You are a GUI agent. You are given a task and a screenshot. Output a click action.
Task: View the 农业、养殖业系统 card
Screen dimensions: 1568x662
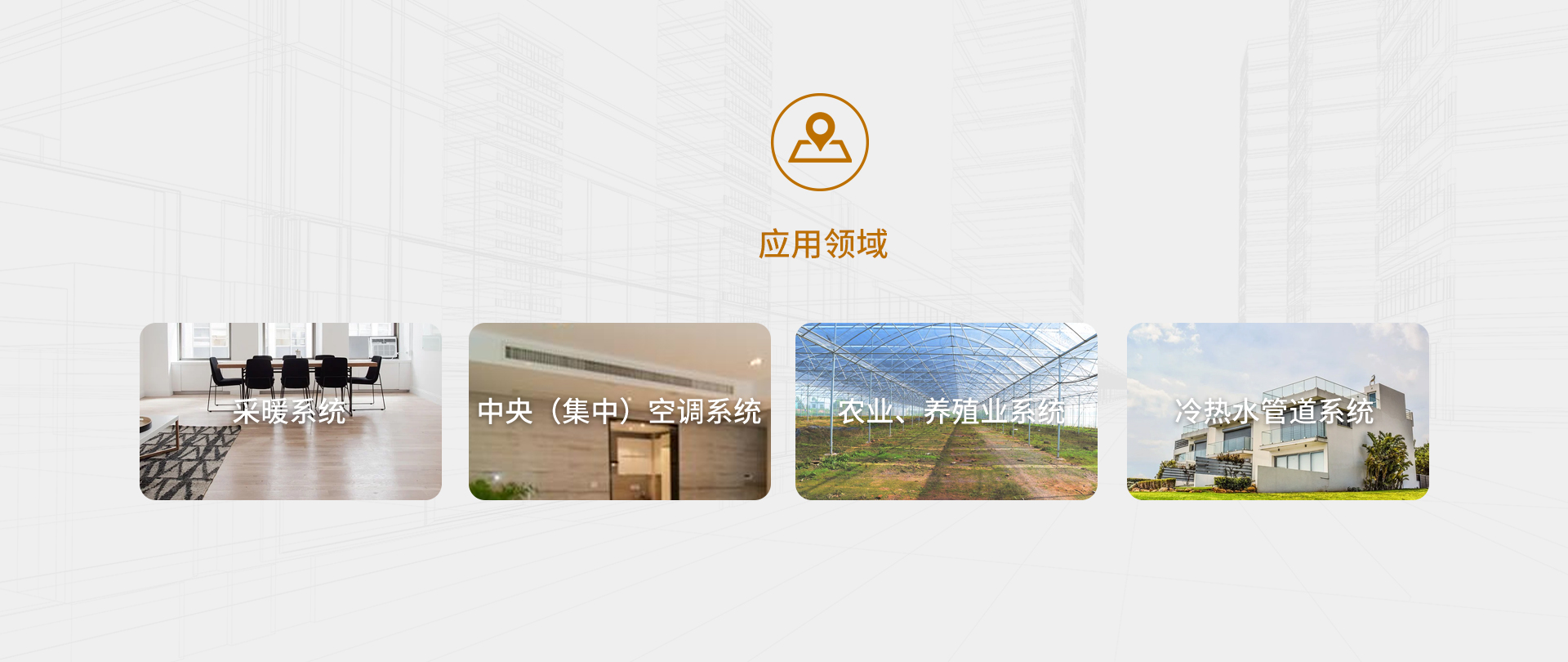click(947, 411)
